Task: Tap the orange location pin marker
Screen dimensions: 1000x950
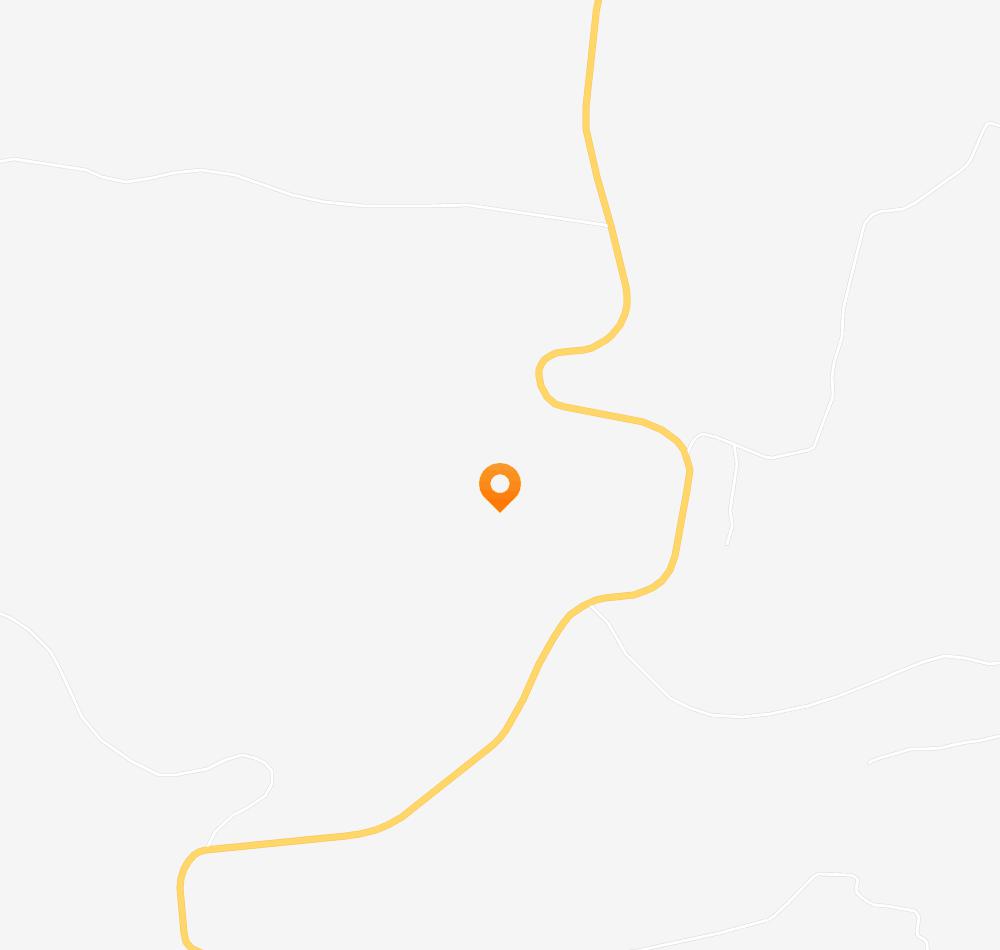Action: point(500,486)
